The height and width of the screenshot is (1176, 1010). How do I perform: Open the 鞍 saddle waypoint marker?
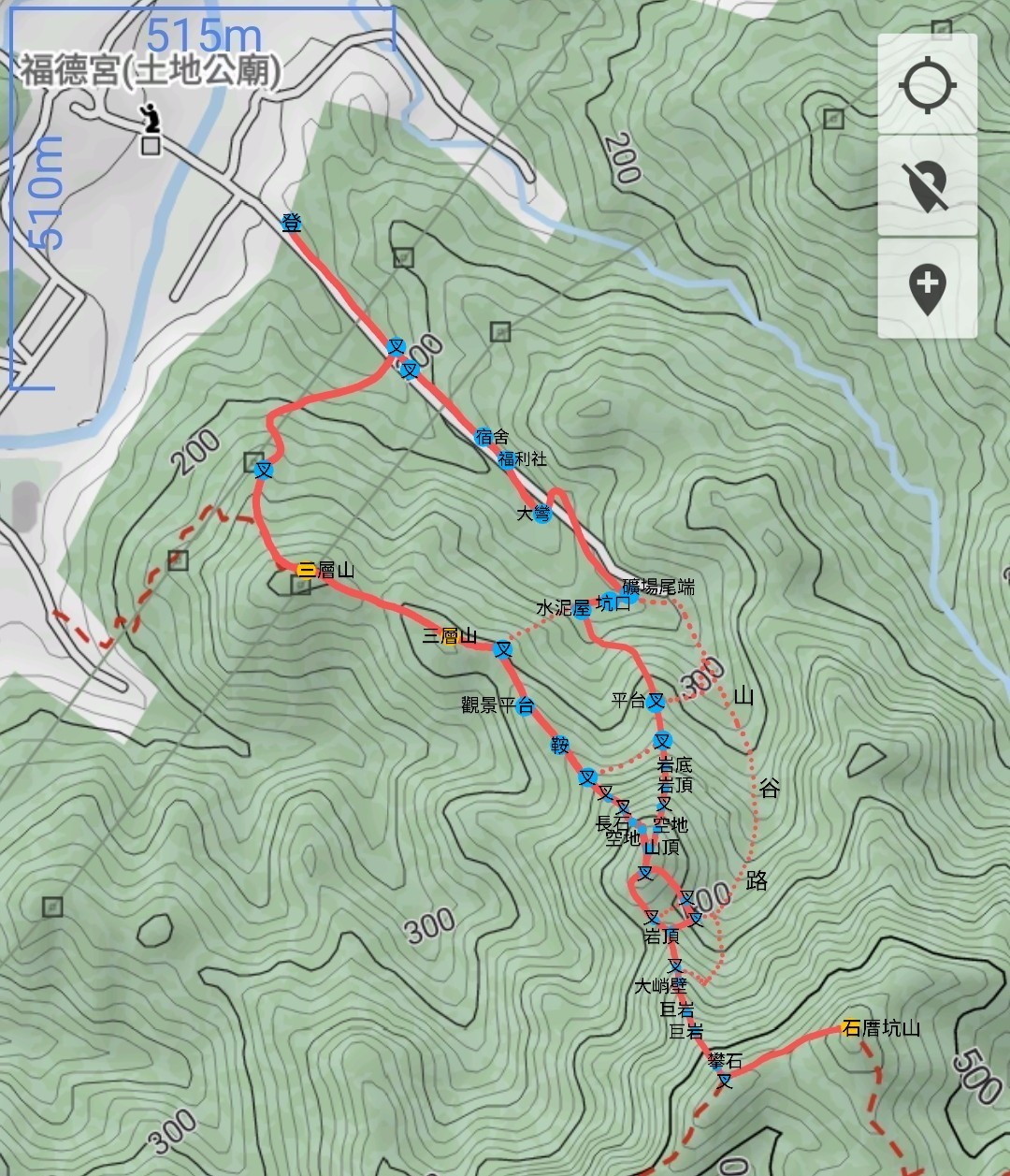coord(560,745)
